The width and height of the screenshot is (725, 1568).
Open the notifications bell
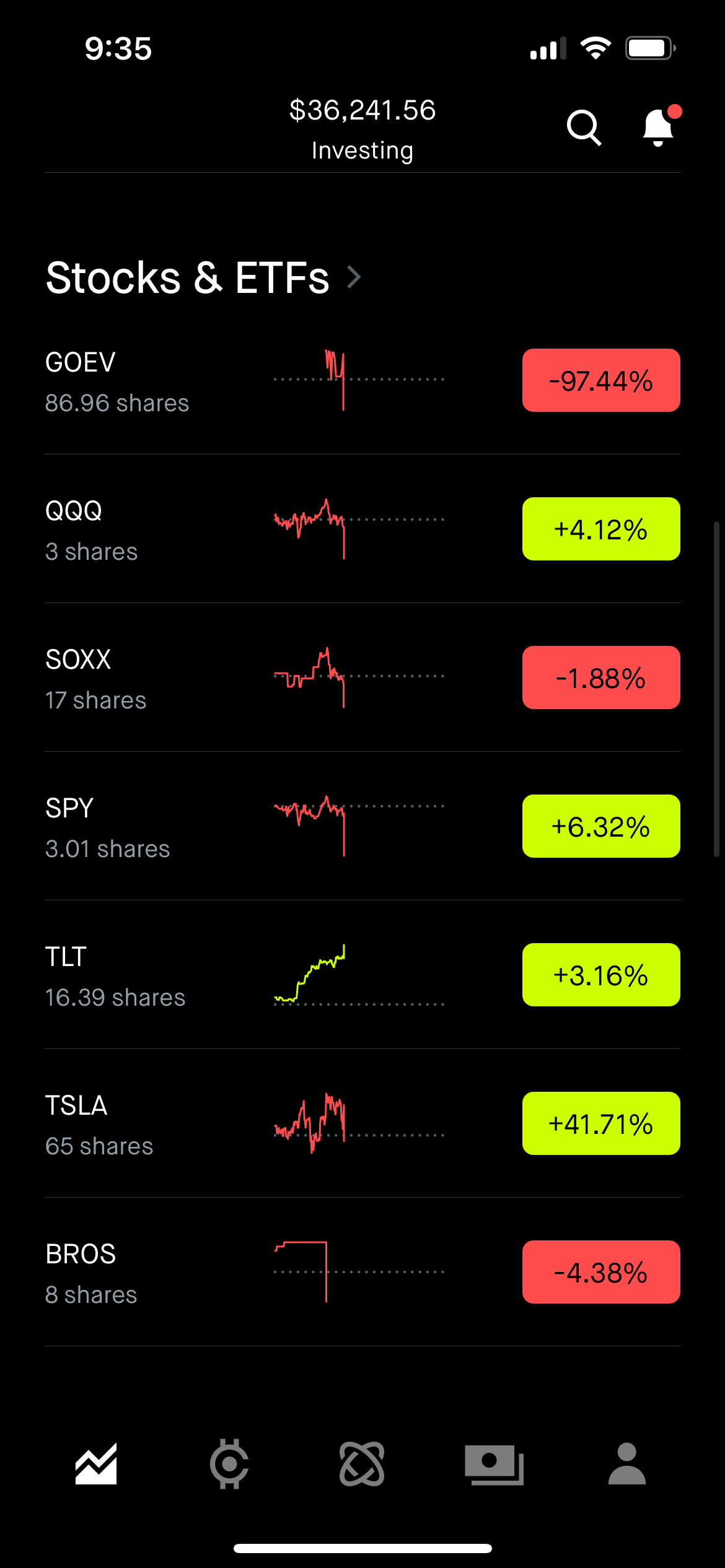[658, 128]
